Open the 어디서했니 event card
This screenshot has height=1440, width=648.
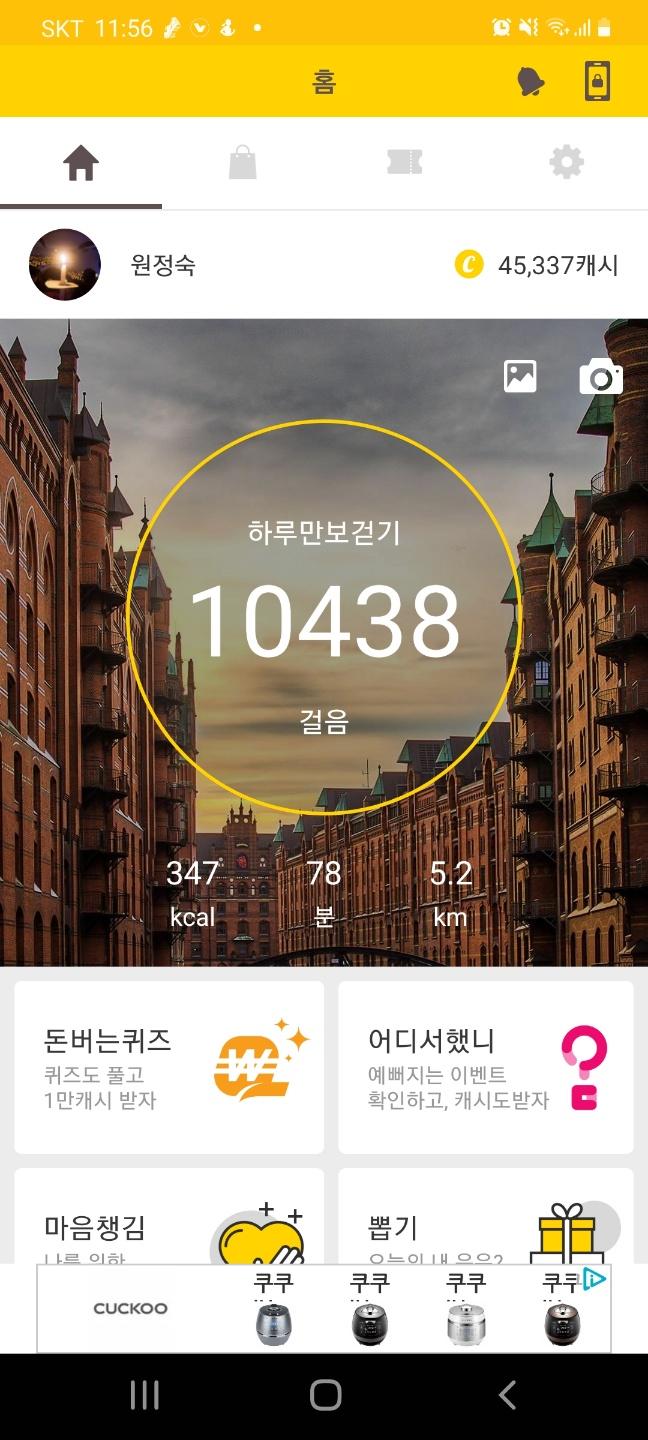pos(485,1067)
